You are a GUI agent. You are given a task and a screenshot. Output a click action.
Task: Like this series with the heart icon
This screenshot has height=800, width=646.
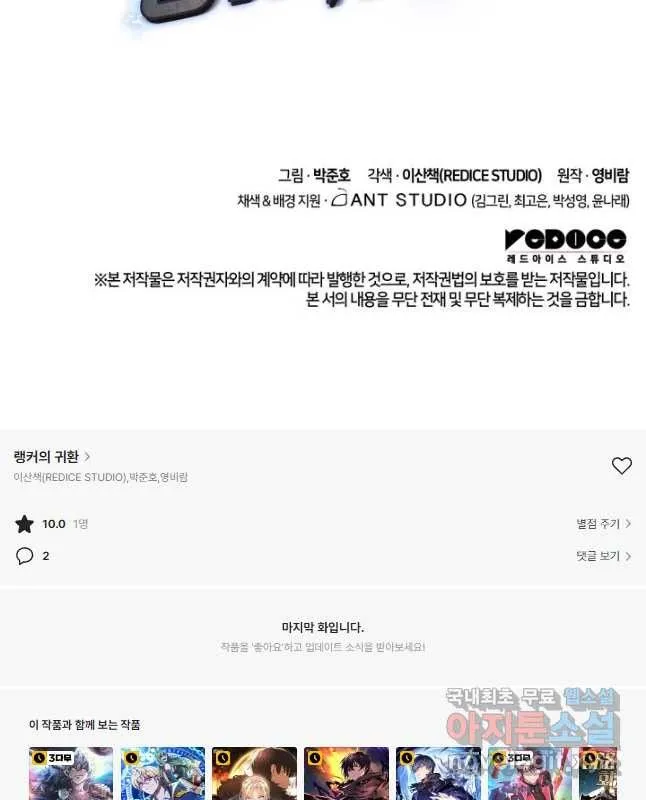point(621,466)
